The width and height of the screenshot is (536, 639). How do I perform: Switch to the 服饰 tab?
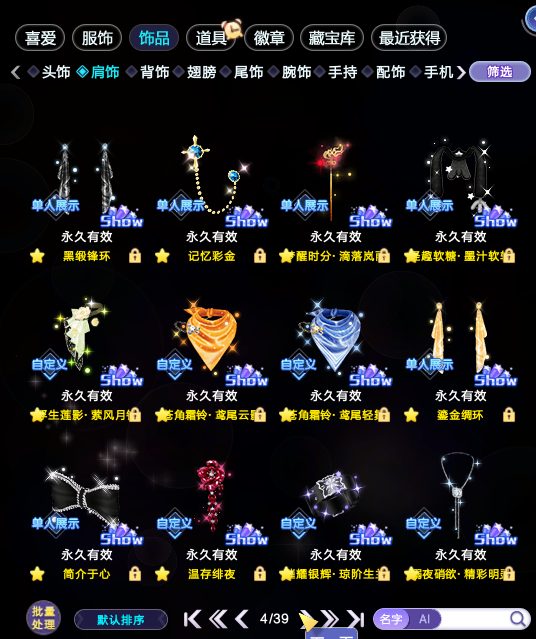[97, 38]
